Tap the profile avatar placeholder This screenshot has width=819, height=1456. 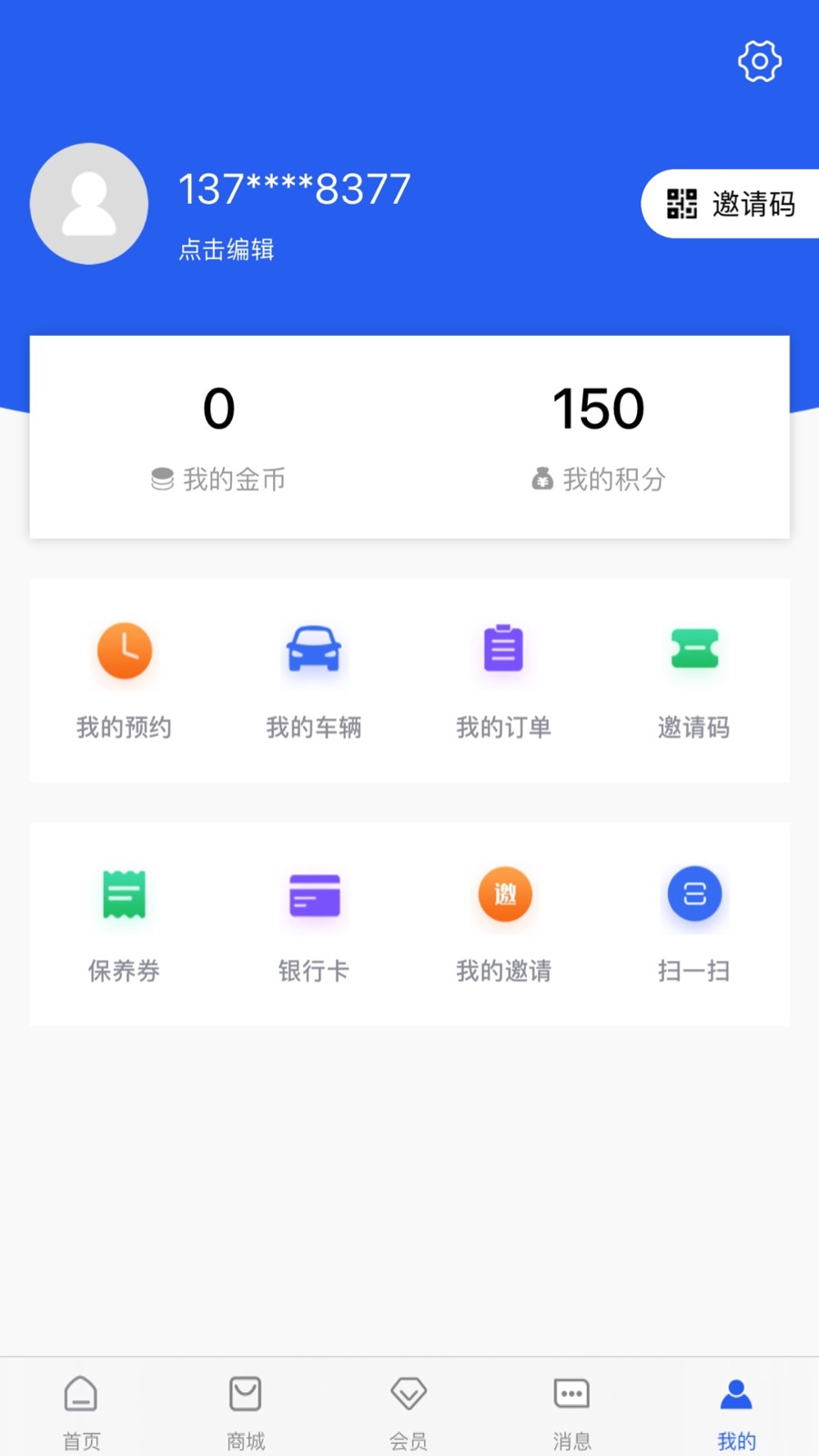88,203
